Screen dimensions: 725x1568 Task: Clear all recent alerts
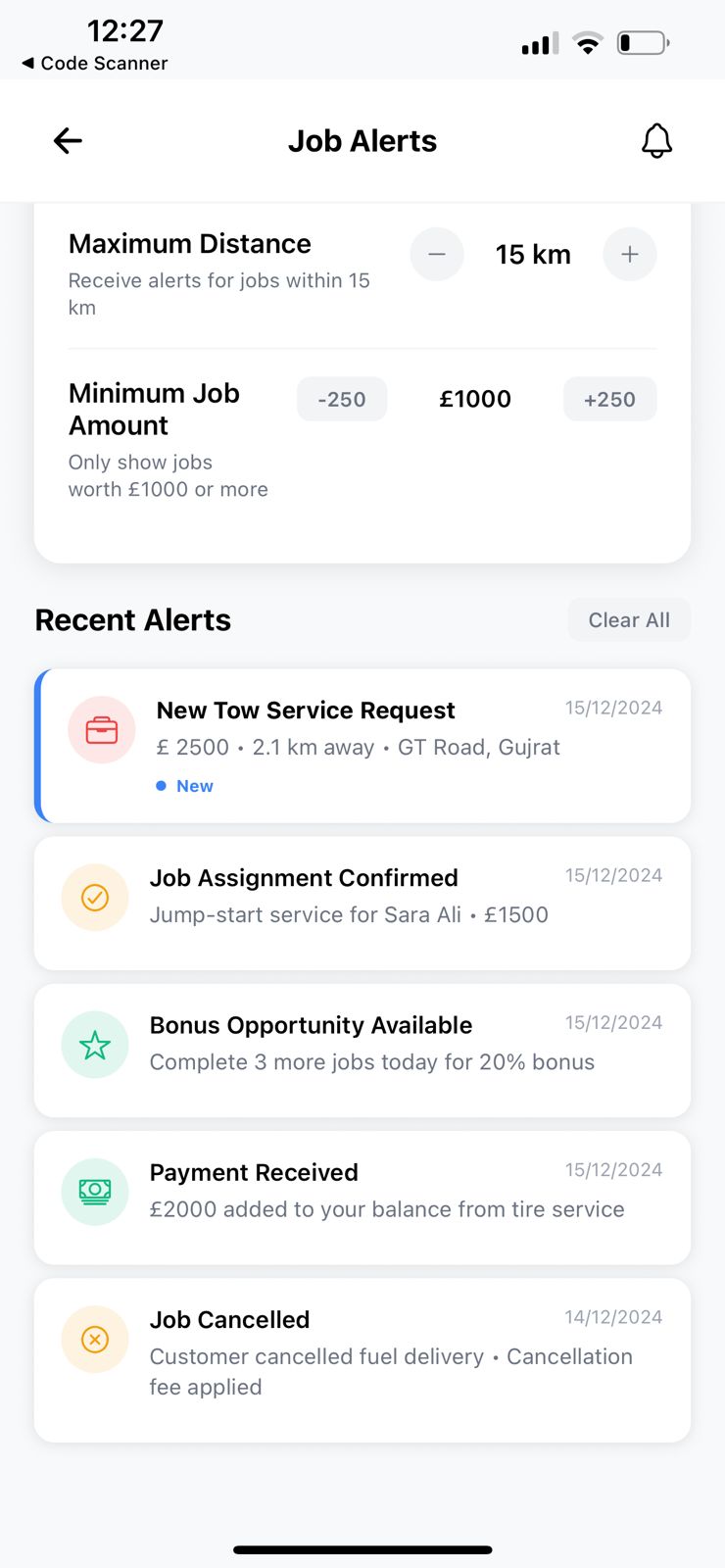point(629,620)
